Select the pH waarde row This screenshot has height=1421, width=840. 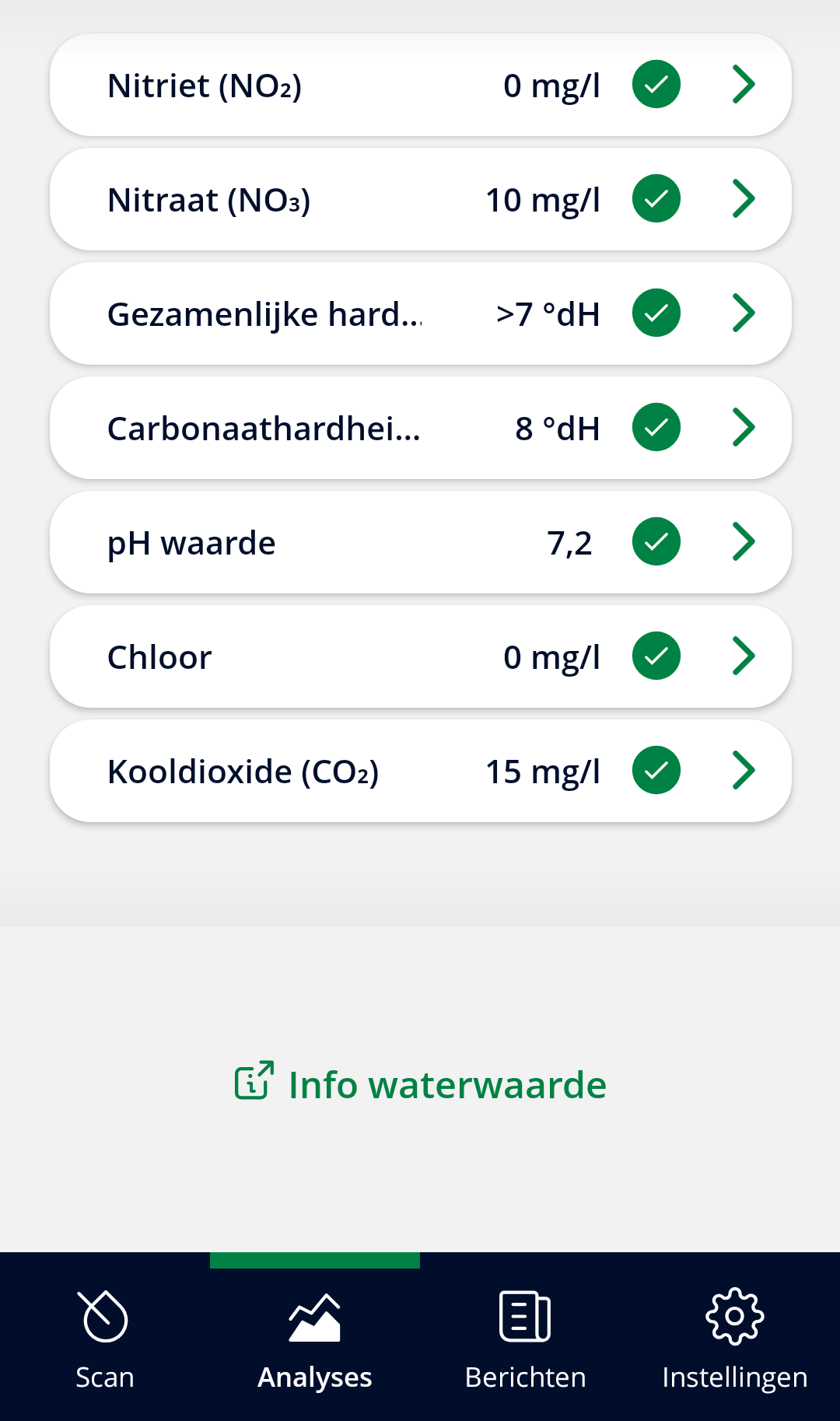[x=420, y=542]
